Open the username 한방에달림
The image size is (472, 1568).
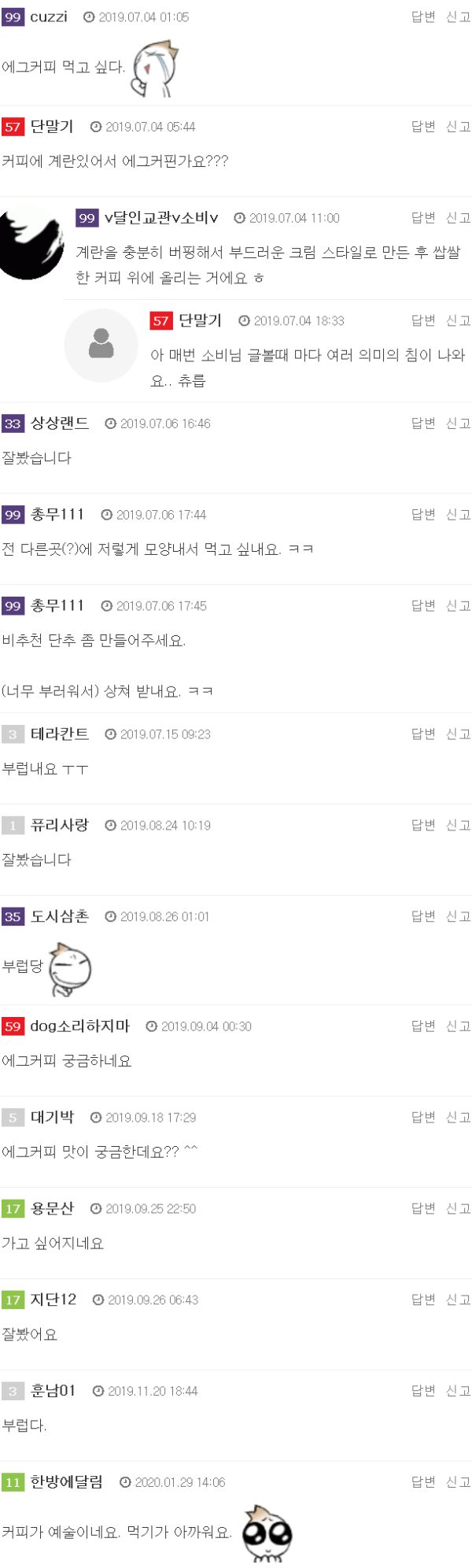click(x=67, y=1483)
